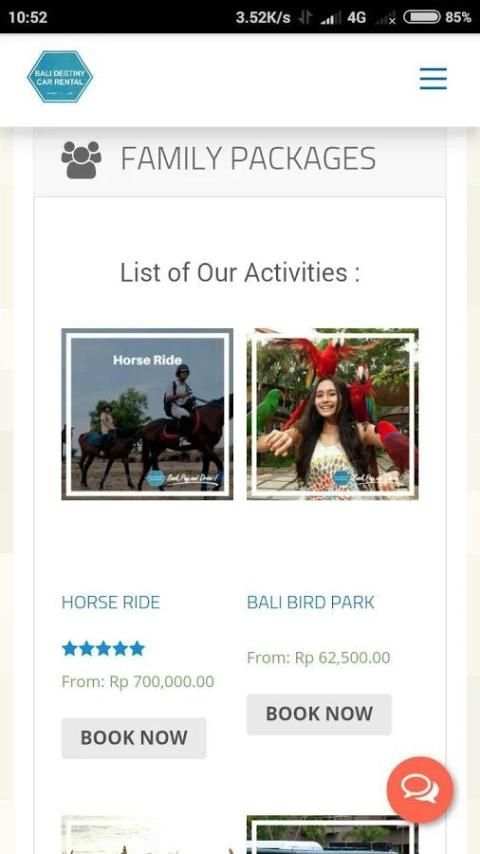
Task: Open the BALI BIRD PARK title link
Action: click(311, 602)
